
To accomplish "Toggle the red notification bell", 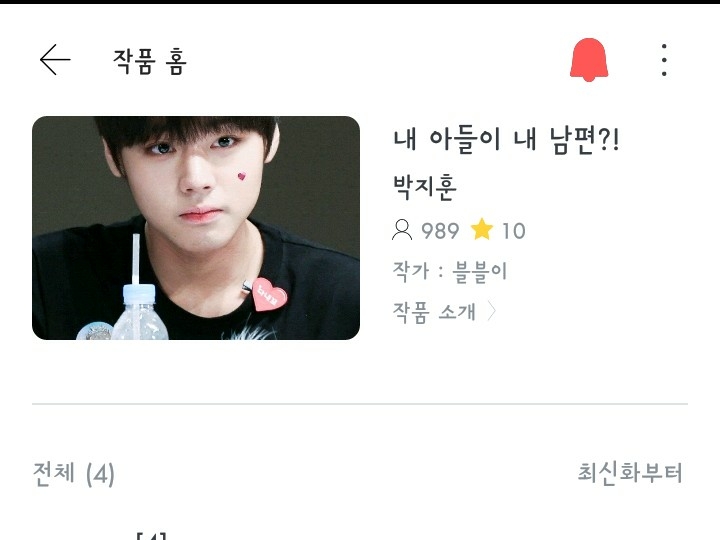I will [589, 60].
